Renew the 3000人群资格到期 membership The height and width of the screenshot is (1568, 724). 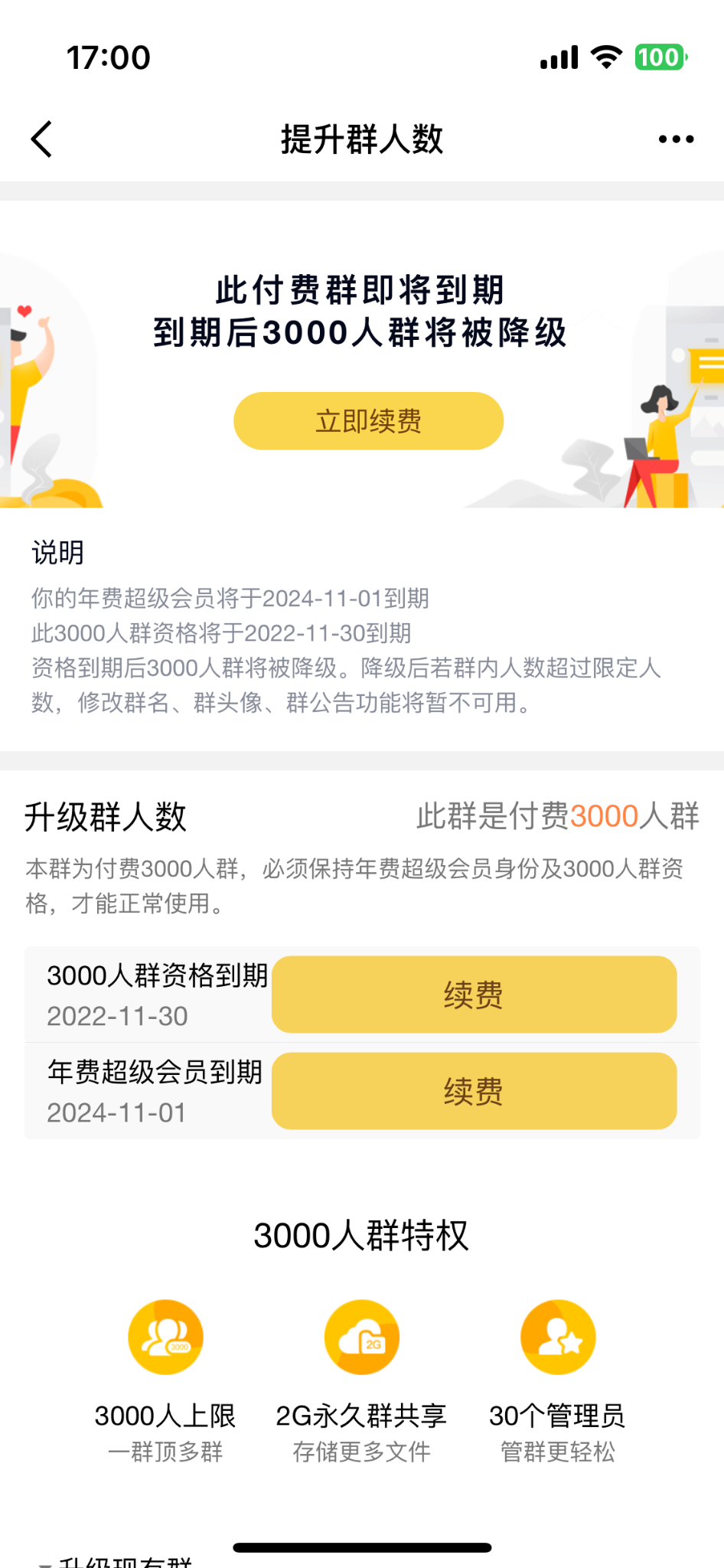click(474, 995)
